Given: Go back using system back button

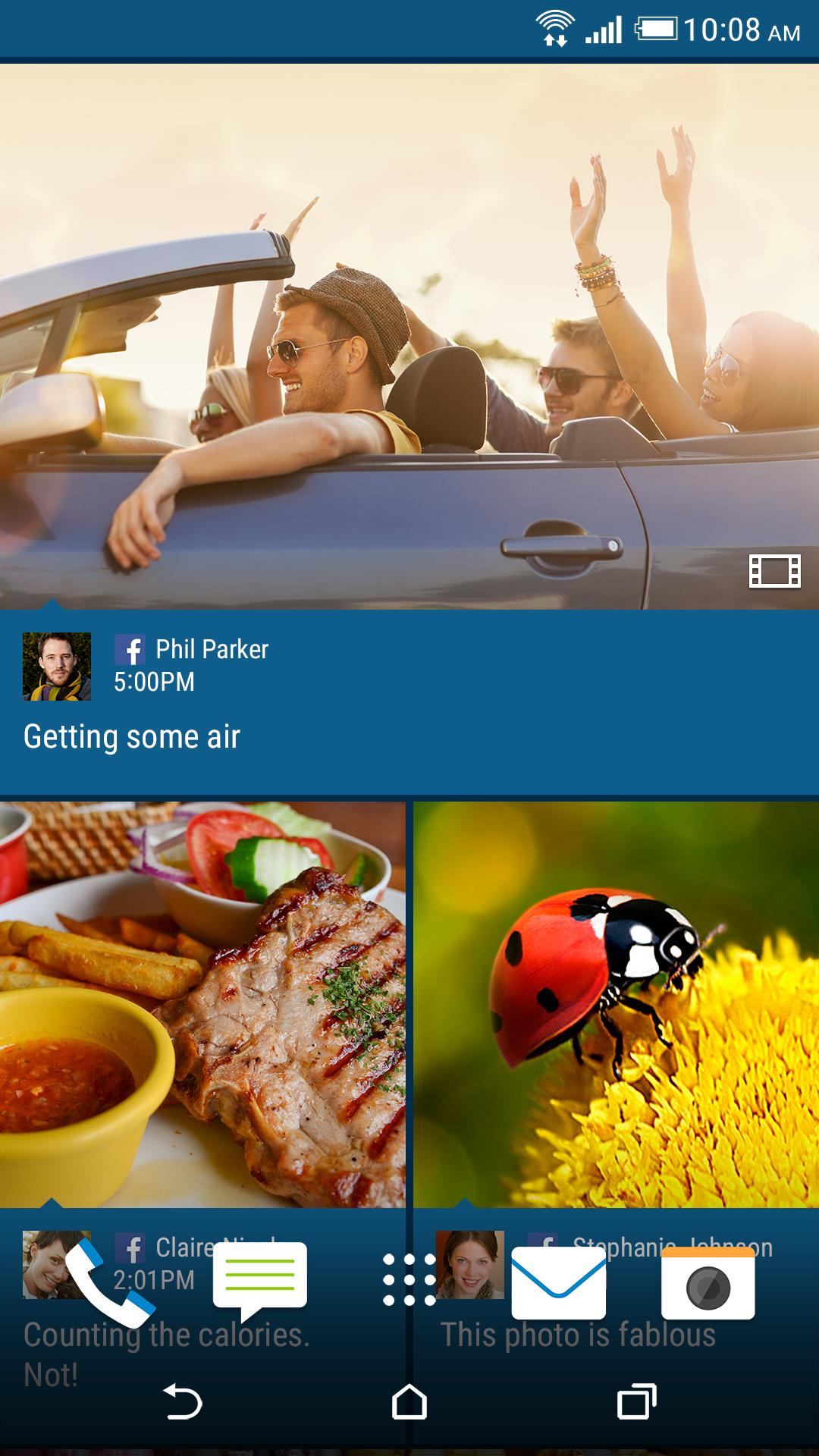Looking at the screenshot, I should (x=183, y=1401).
